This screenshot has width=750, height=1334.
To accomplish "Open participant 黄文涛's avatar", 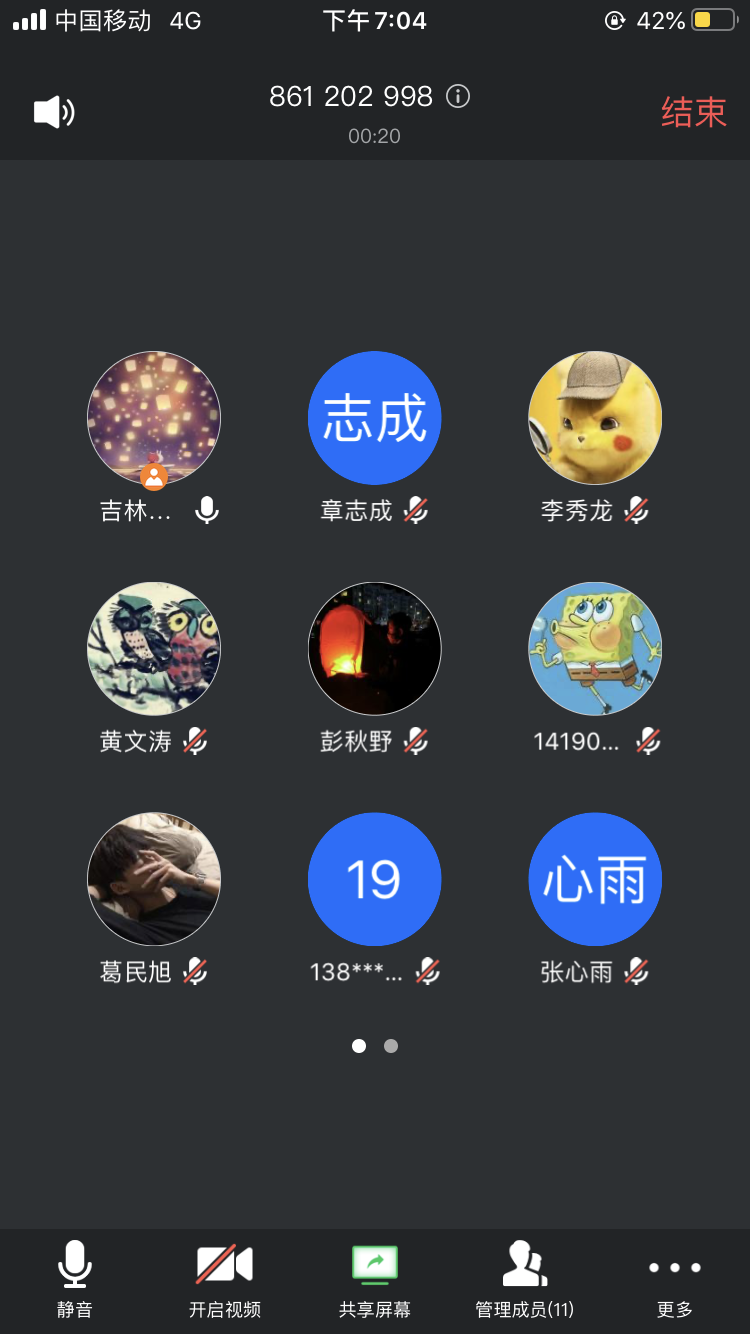I will coord(154,649).
